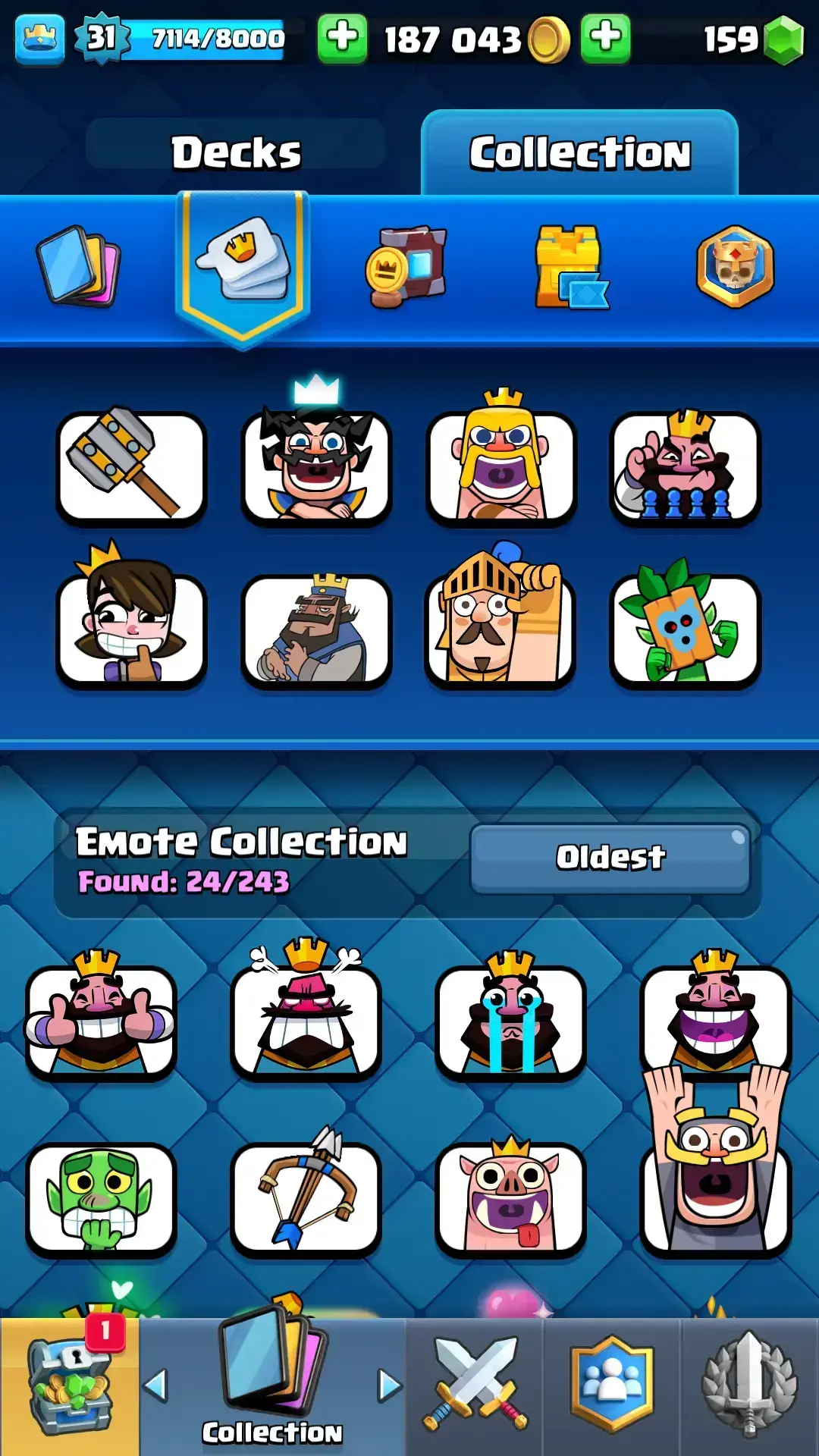The image size is (819, 1456).
Task: Open the battle banners sub-tab
Action: point(407,266)
